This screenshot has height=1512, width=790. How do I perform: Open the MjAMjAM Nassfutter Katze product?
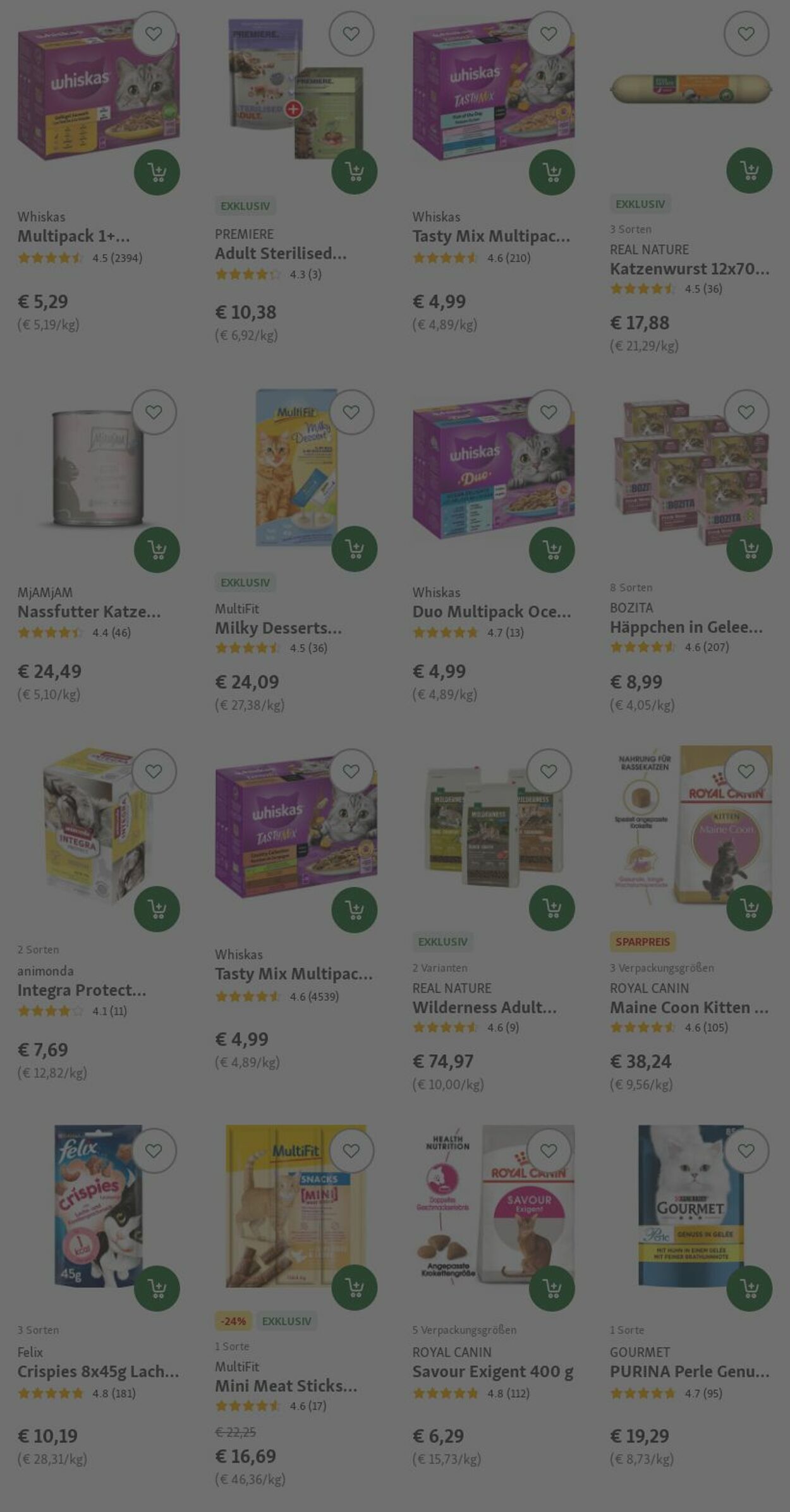pyautogui.click(x=88, y=612)
